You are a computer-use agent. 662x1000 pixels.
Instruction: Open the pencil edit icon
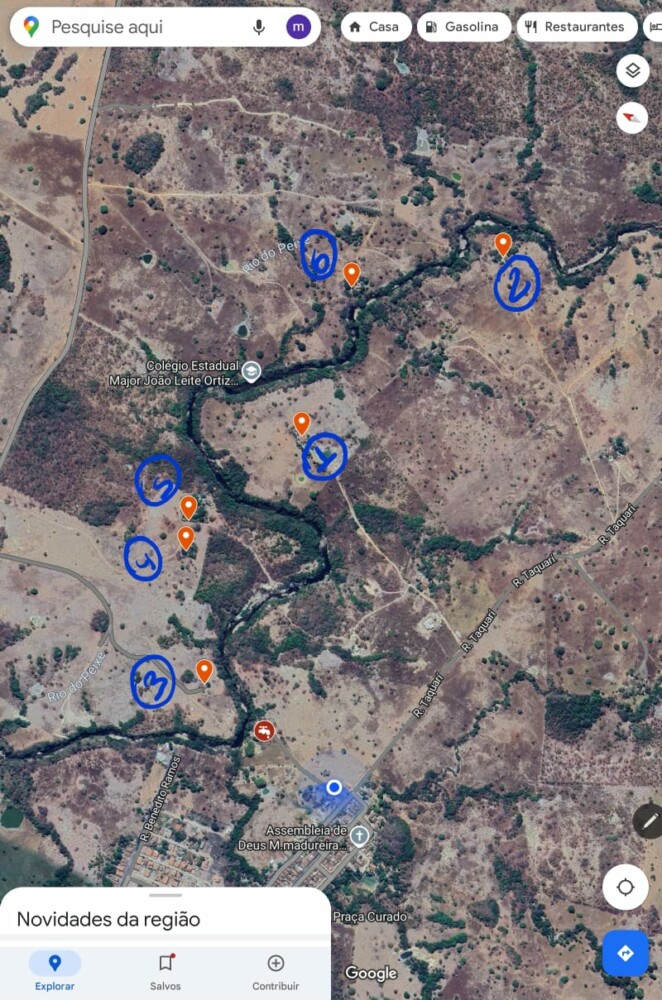pyautogui.click(x=648, y=822)
